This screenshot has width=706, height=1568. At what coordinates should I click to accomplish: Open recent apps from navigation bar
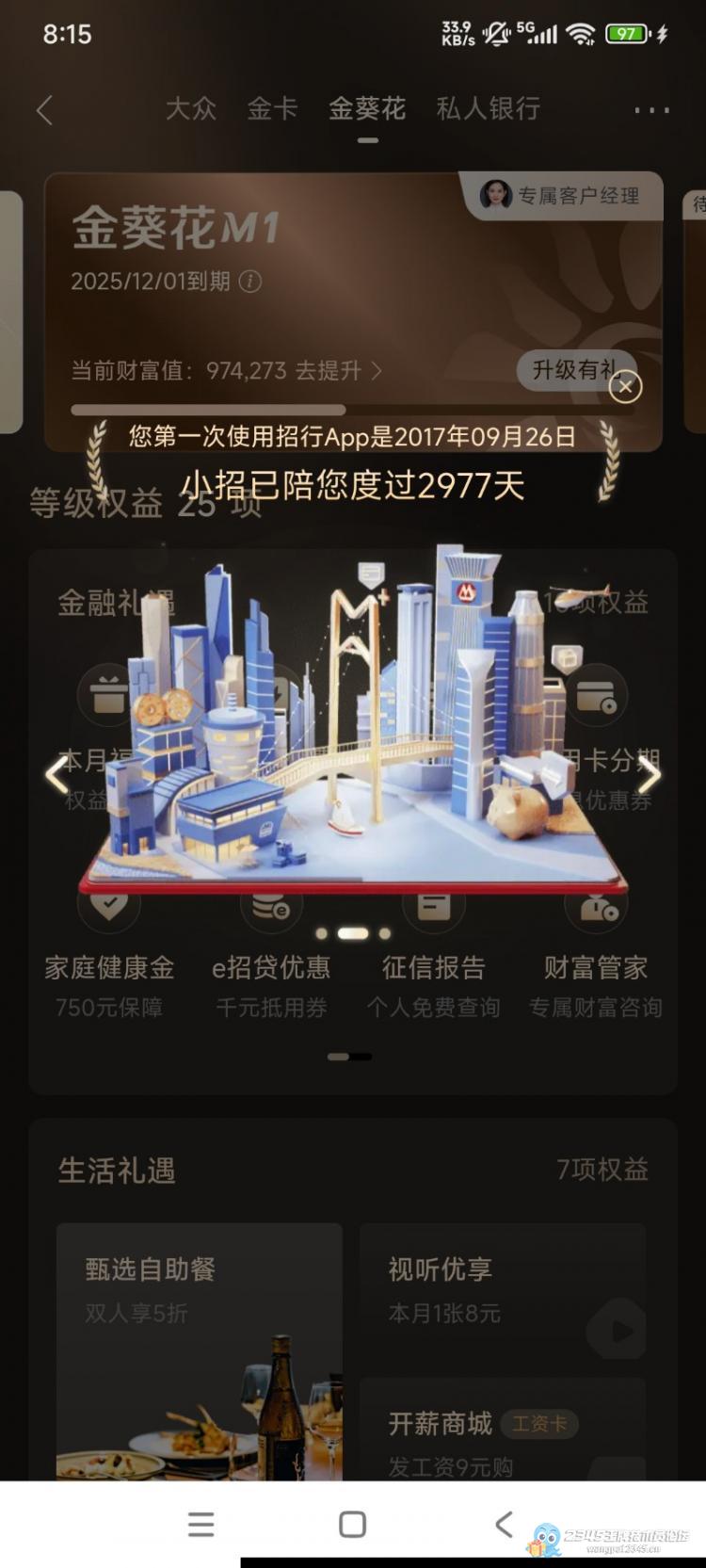pos(201,1525)
